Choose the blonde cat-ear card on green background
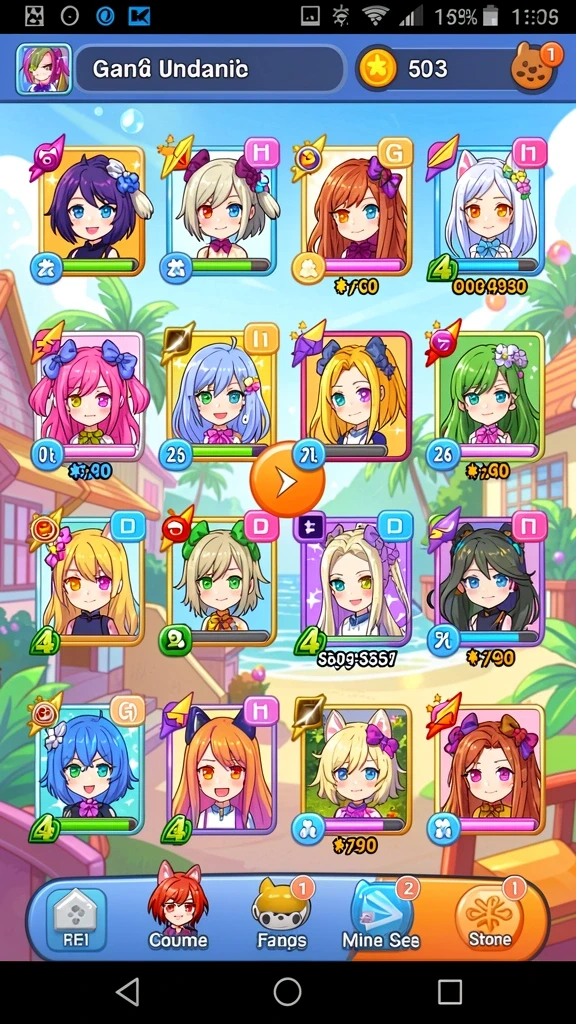The height and width of the screenshot is (1024, 576). (x=355, y=769)
